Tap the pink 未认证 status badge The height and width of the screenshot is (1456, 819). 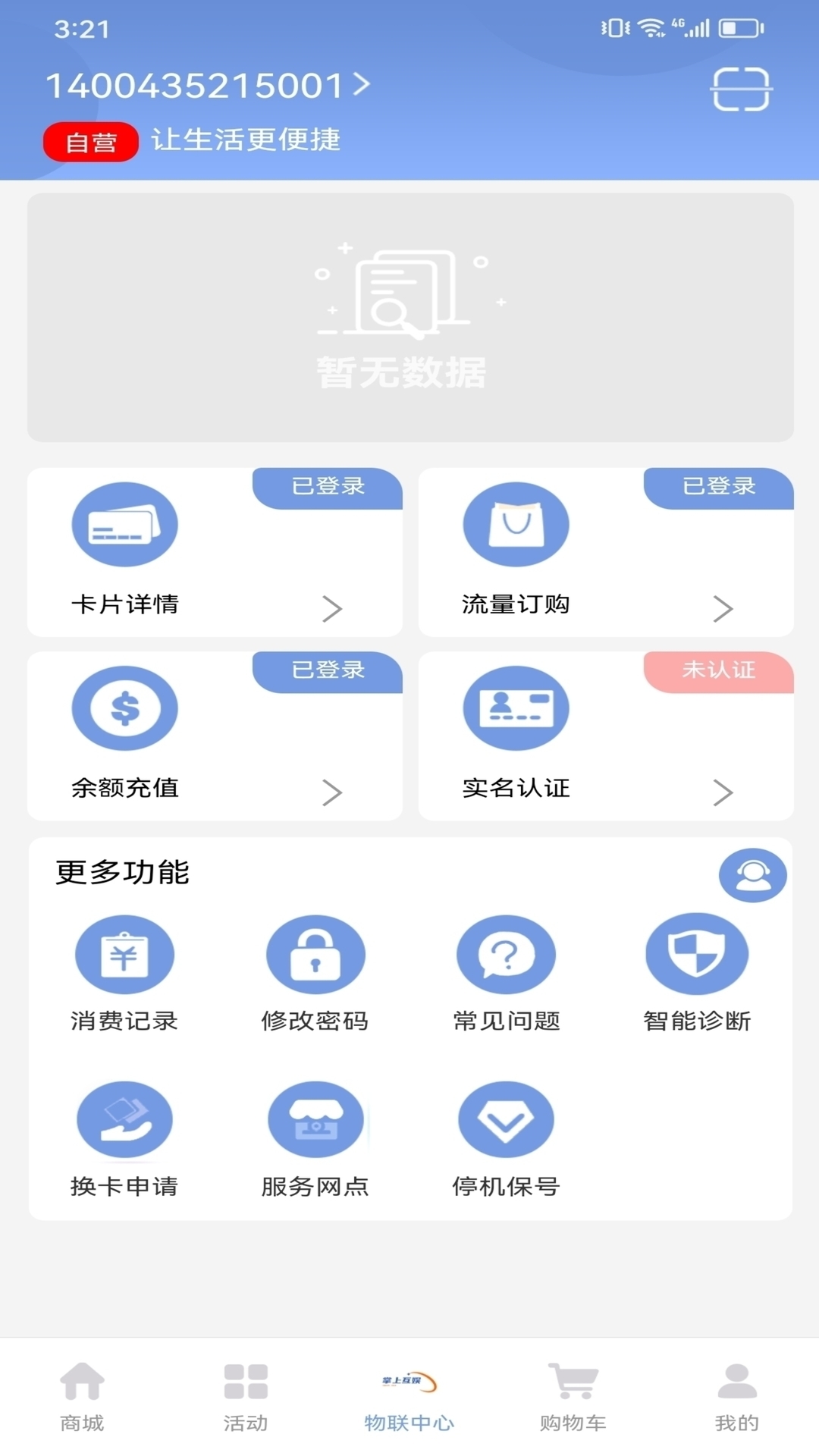point(717,672)
